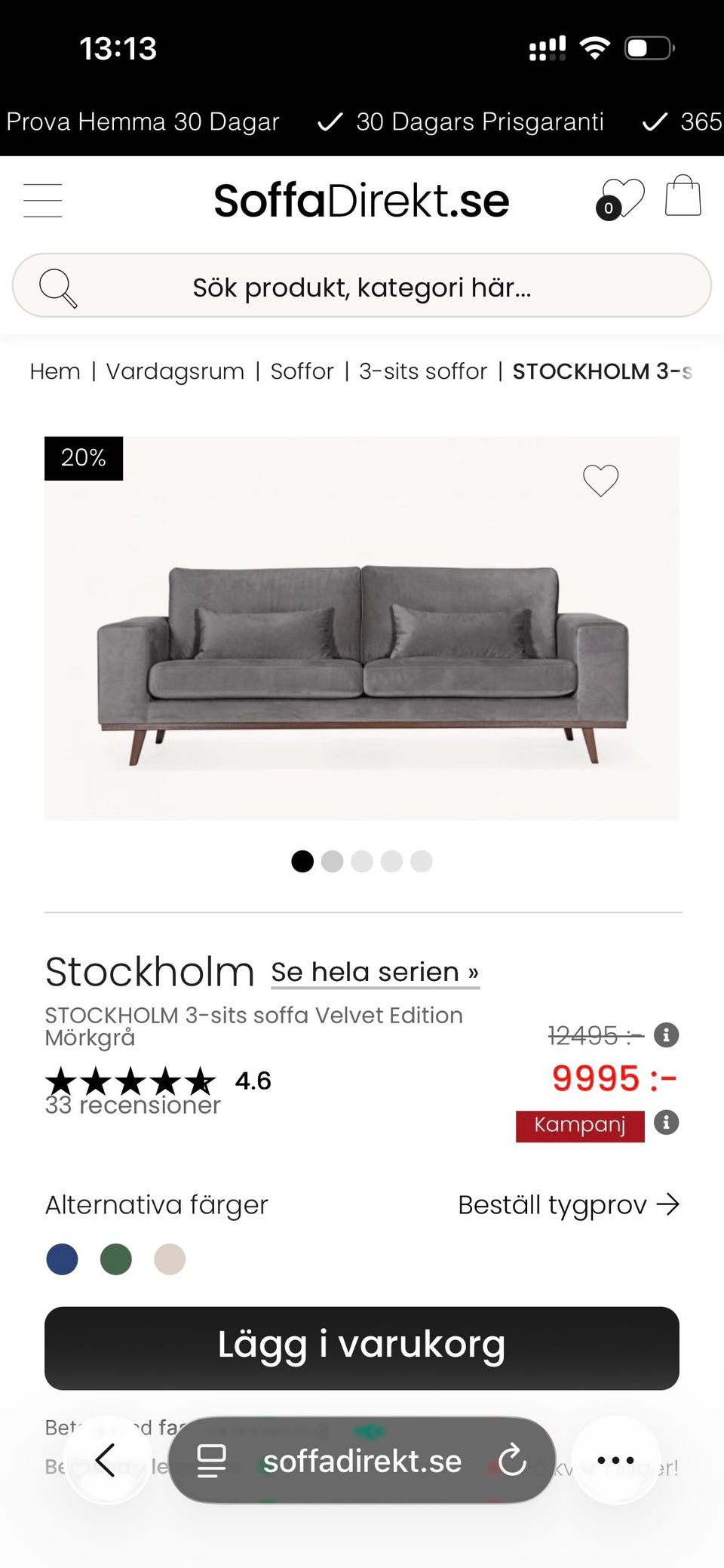The image size is (724, 1568).
Task: Open the shopping bag icon
Action: click(683, 198)
